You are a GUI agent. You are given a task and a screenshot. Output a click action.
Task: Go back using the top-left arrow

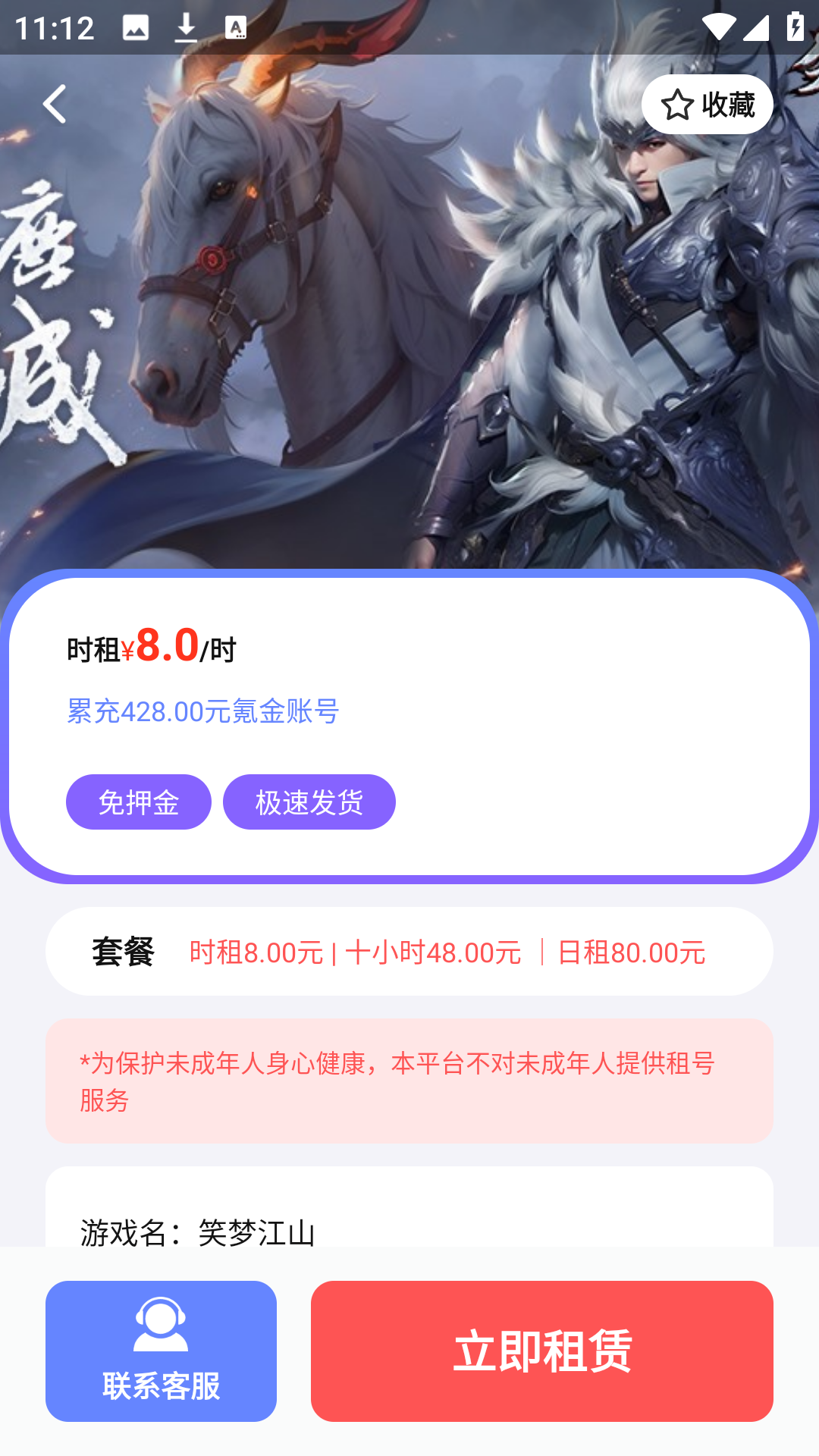coord(55,104)
